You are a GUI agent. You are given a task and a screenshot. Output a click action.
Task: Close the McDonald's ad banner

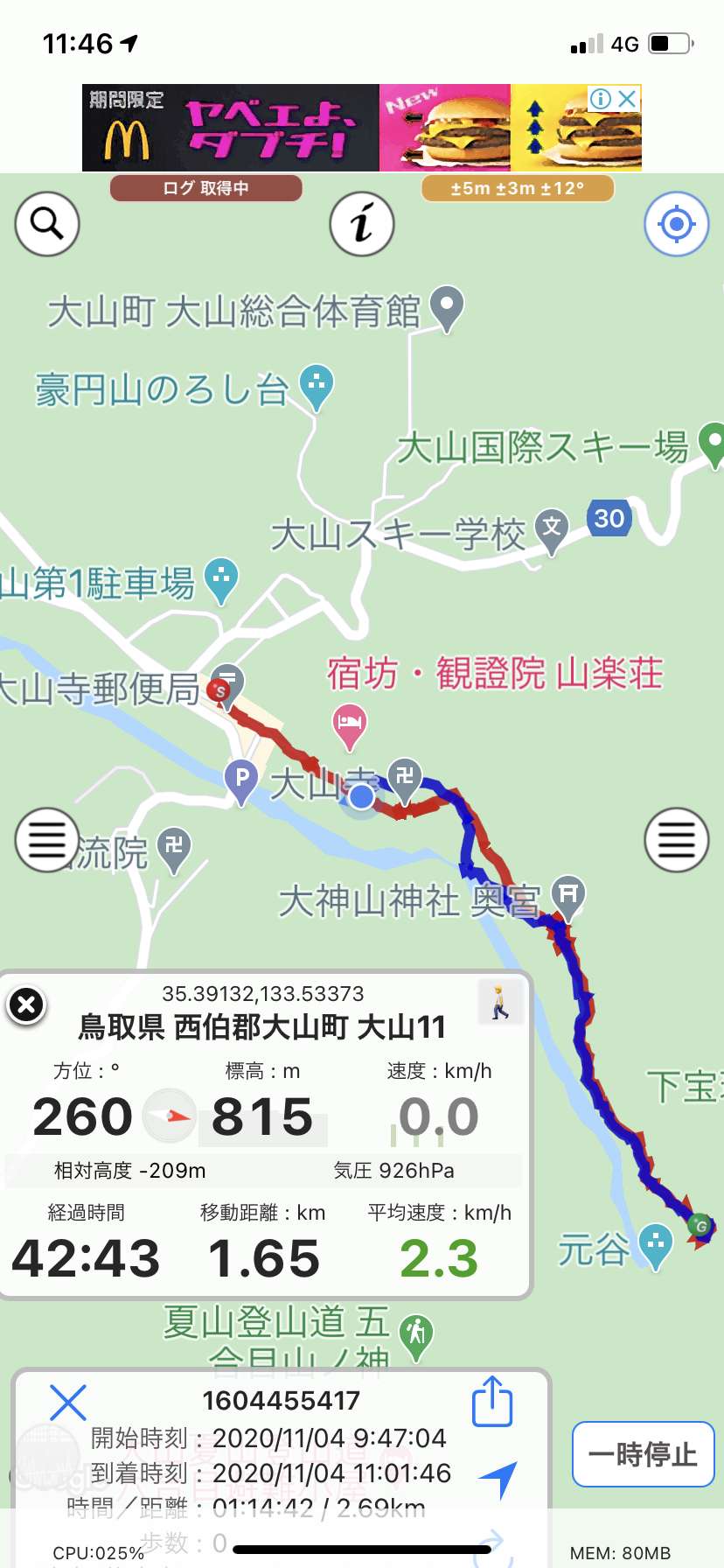tap(627, 99)
